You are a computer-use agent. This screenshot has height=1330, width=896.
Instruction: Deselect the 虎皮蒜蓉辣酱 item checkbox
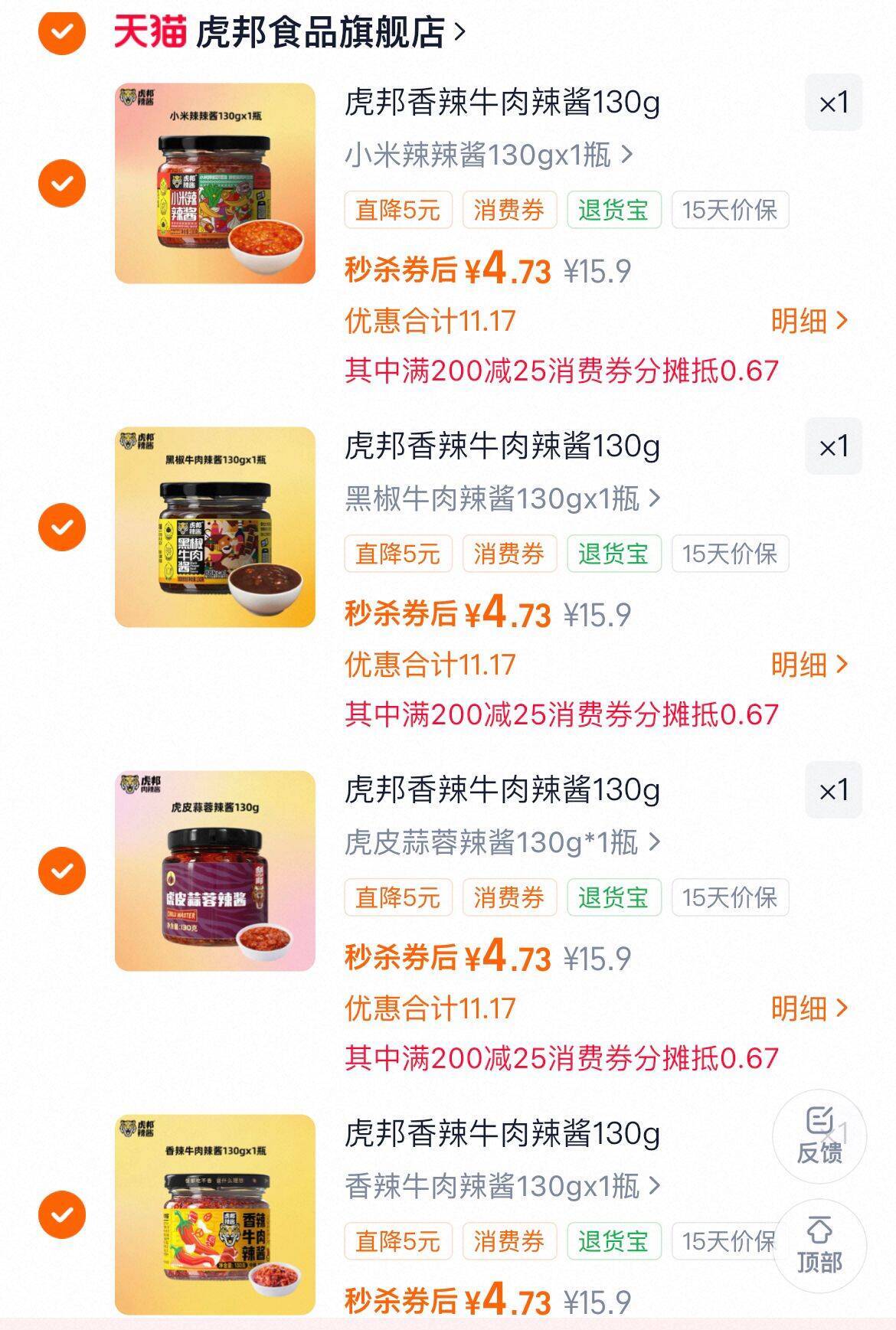(61, 871)
